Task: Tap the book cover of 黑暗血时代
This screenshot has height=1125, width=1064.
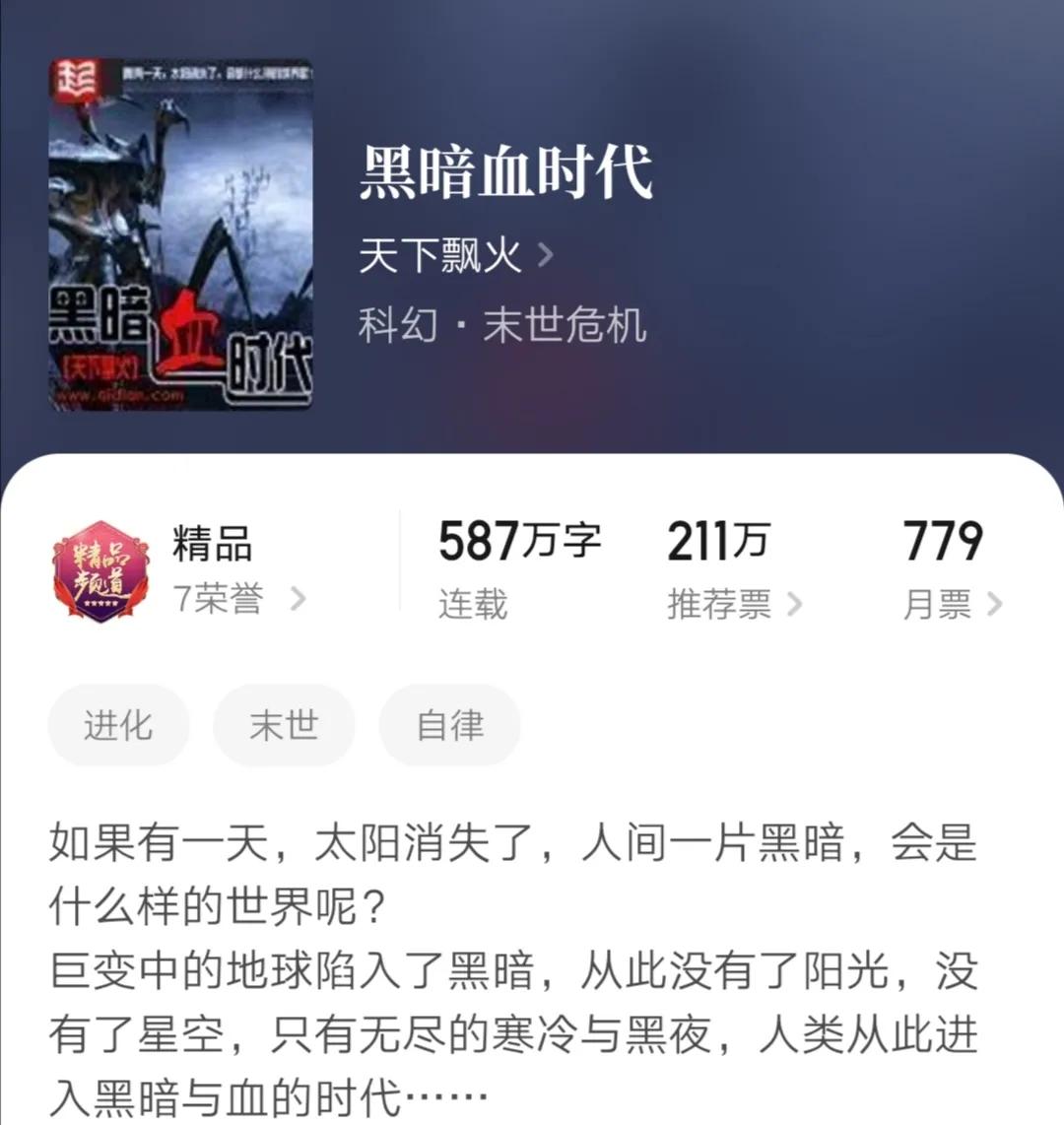Action: (181, 234)
